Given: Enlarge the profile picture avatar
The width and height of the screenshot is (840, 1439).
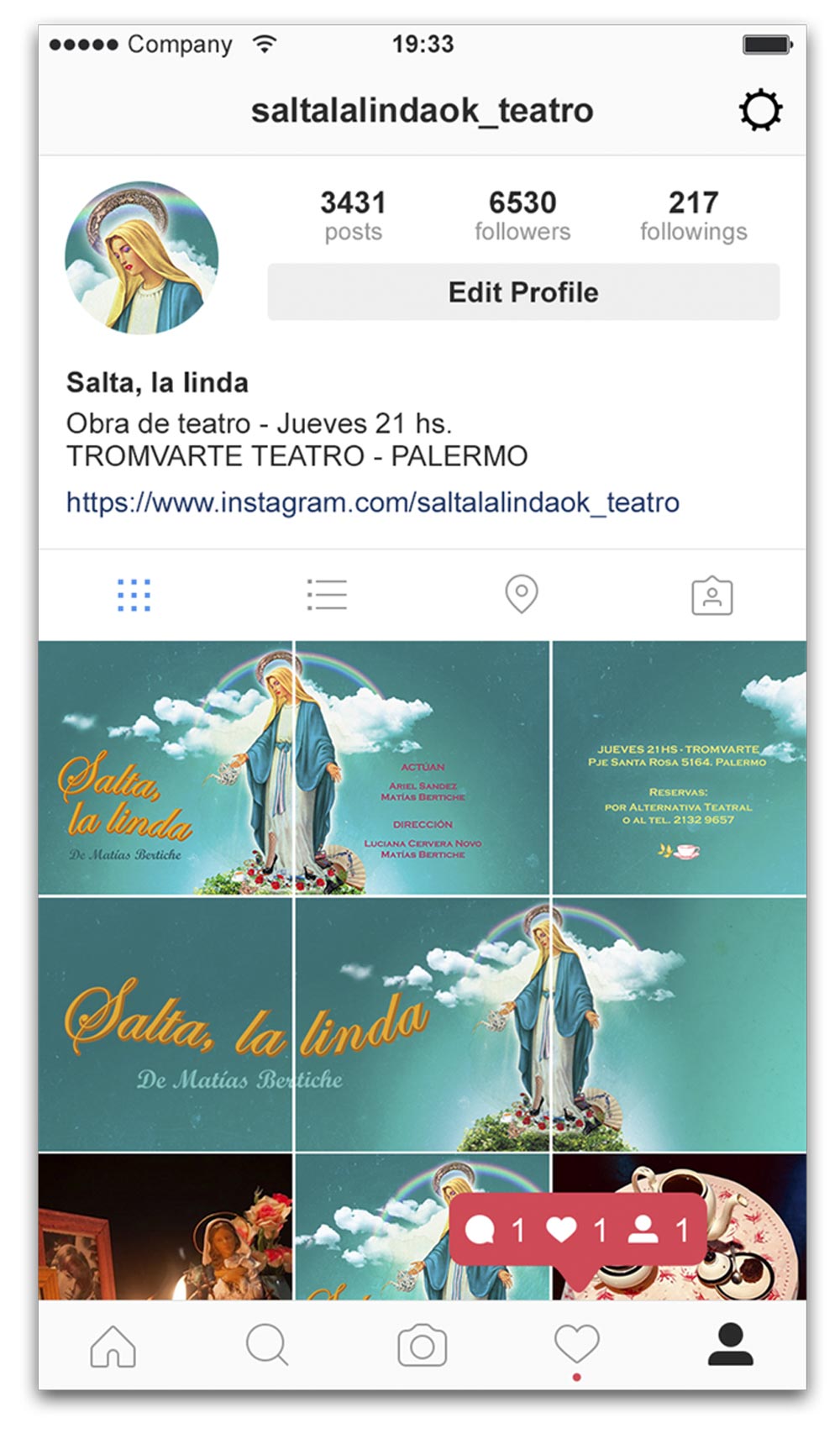Looking at the screenshot, I should [x=141, y=258].
